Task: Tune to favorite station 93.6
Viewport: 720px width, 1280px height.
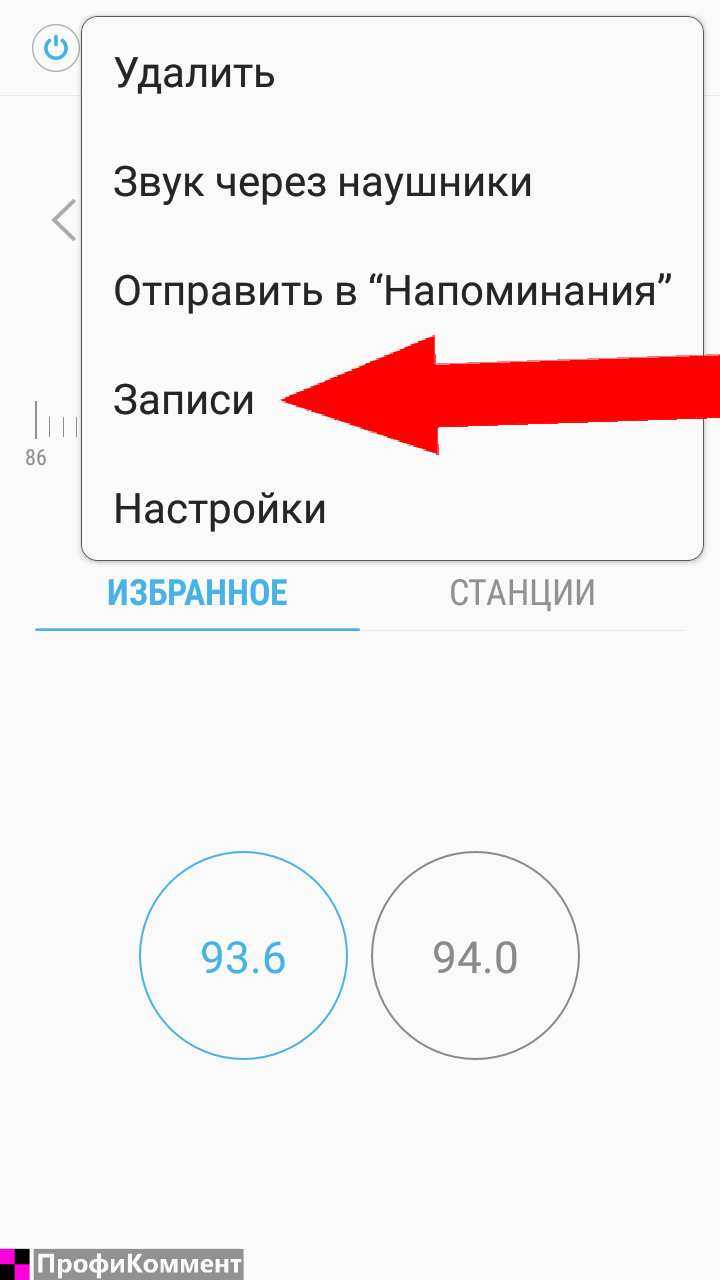Action: click(243, 957)
